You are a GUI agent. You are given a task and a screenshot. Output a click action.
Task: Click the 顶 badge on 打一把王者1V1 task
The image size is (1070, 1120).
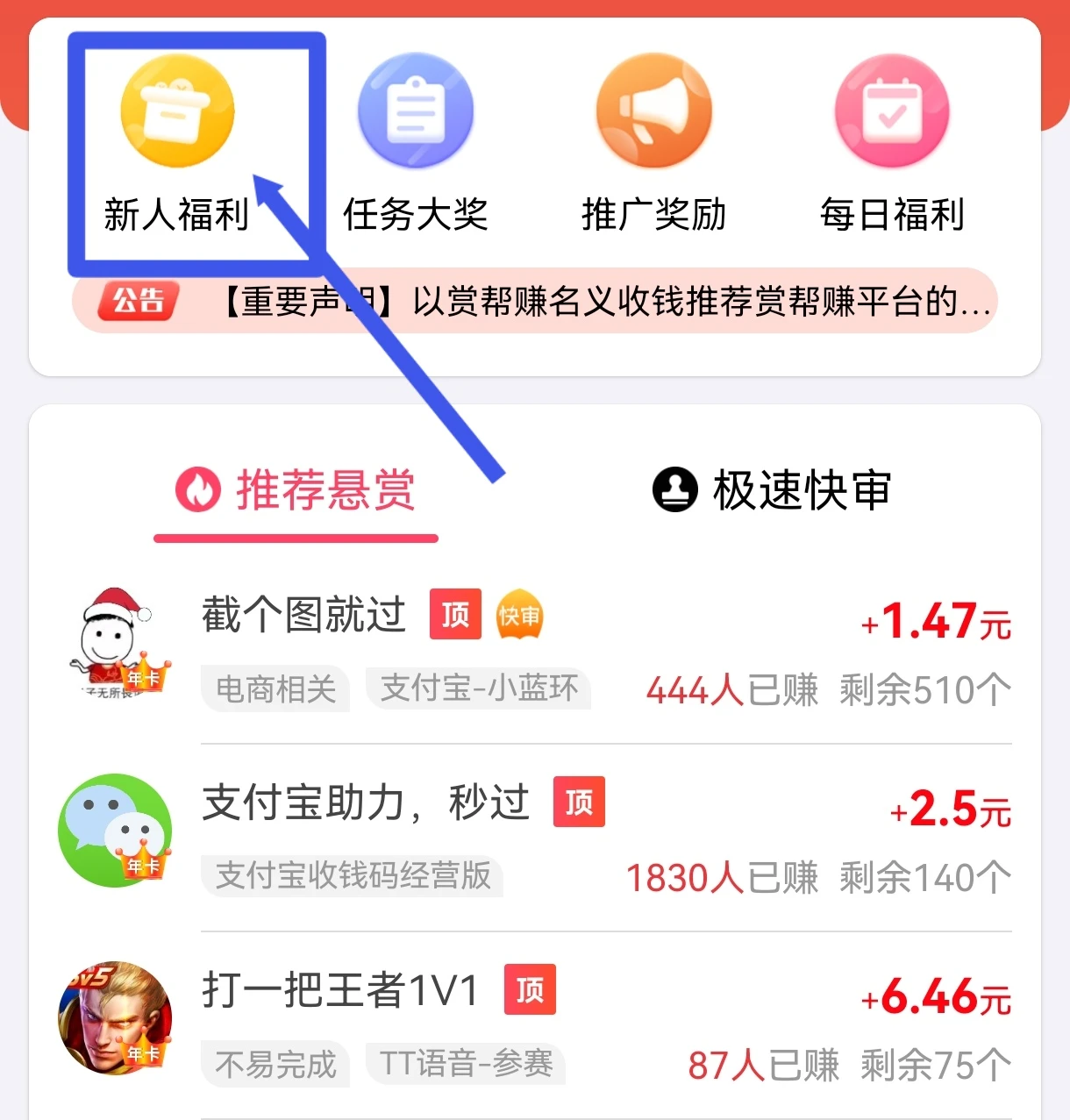[x=530, y=988]
